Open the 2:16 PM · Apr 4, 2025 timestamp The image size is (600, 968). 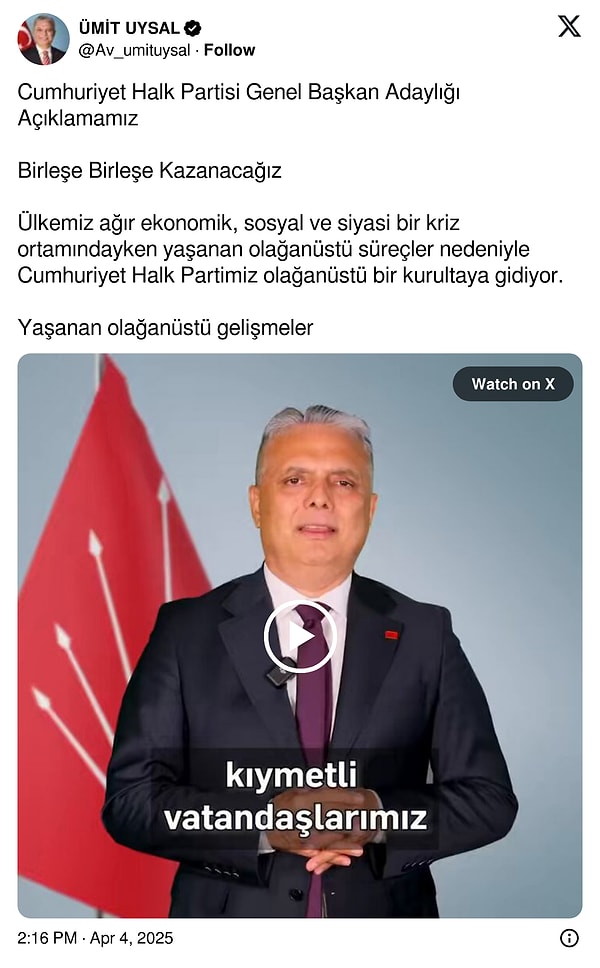point(95,938)
